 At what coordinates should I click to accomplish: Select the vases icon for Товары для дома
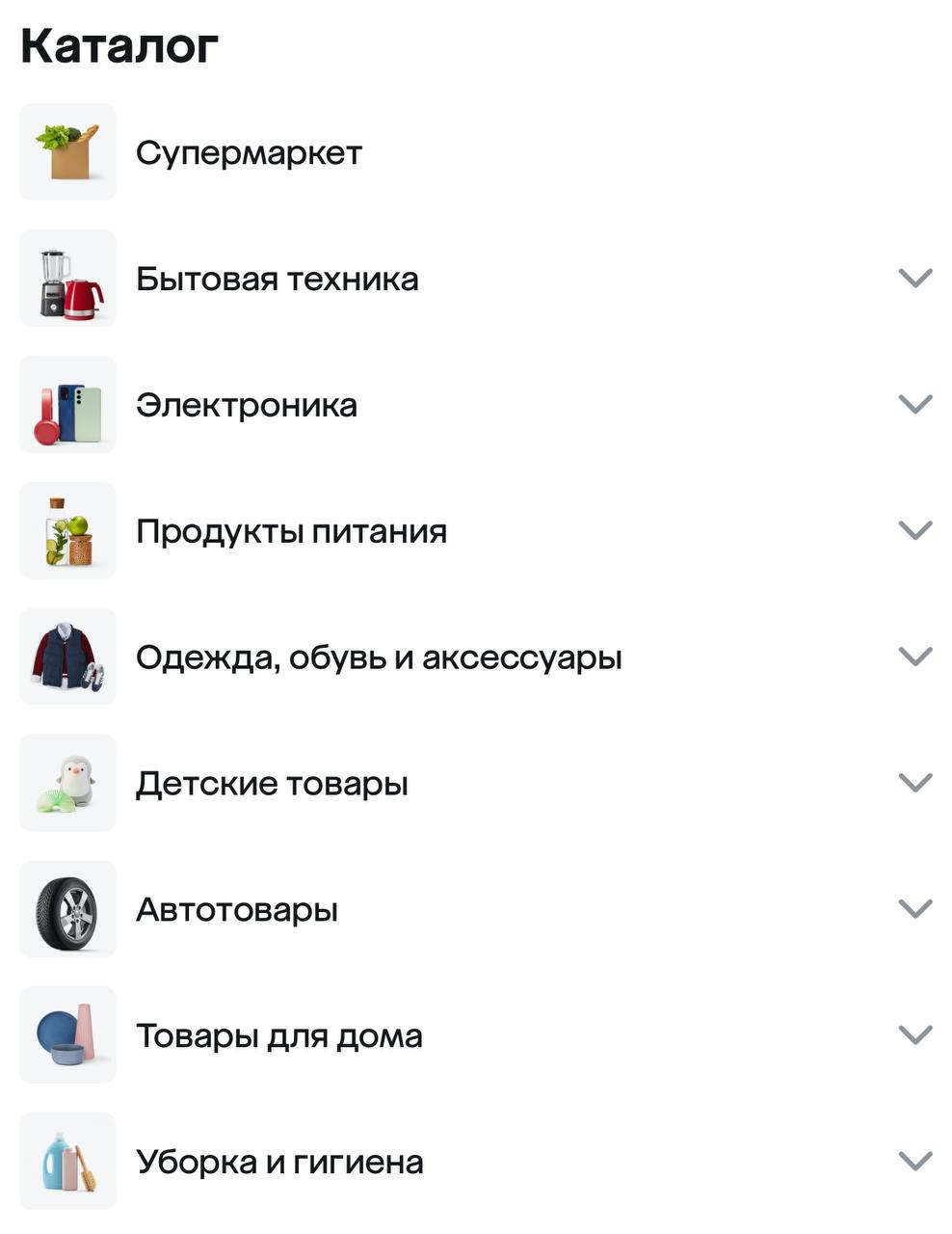click(x=66, y=1035)
